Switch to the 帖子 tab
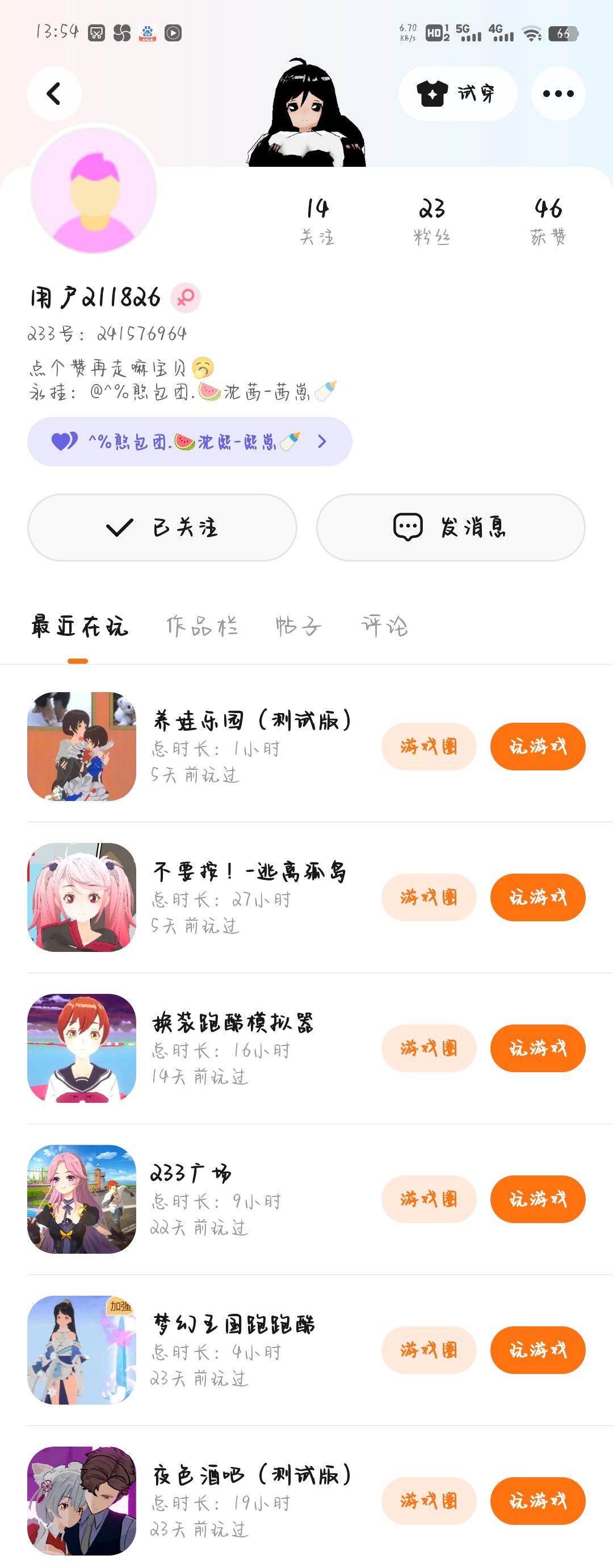This screenshot has width=613, height=1568. 297,626
